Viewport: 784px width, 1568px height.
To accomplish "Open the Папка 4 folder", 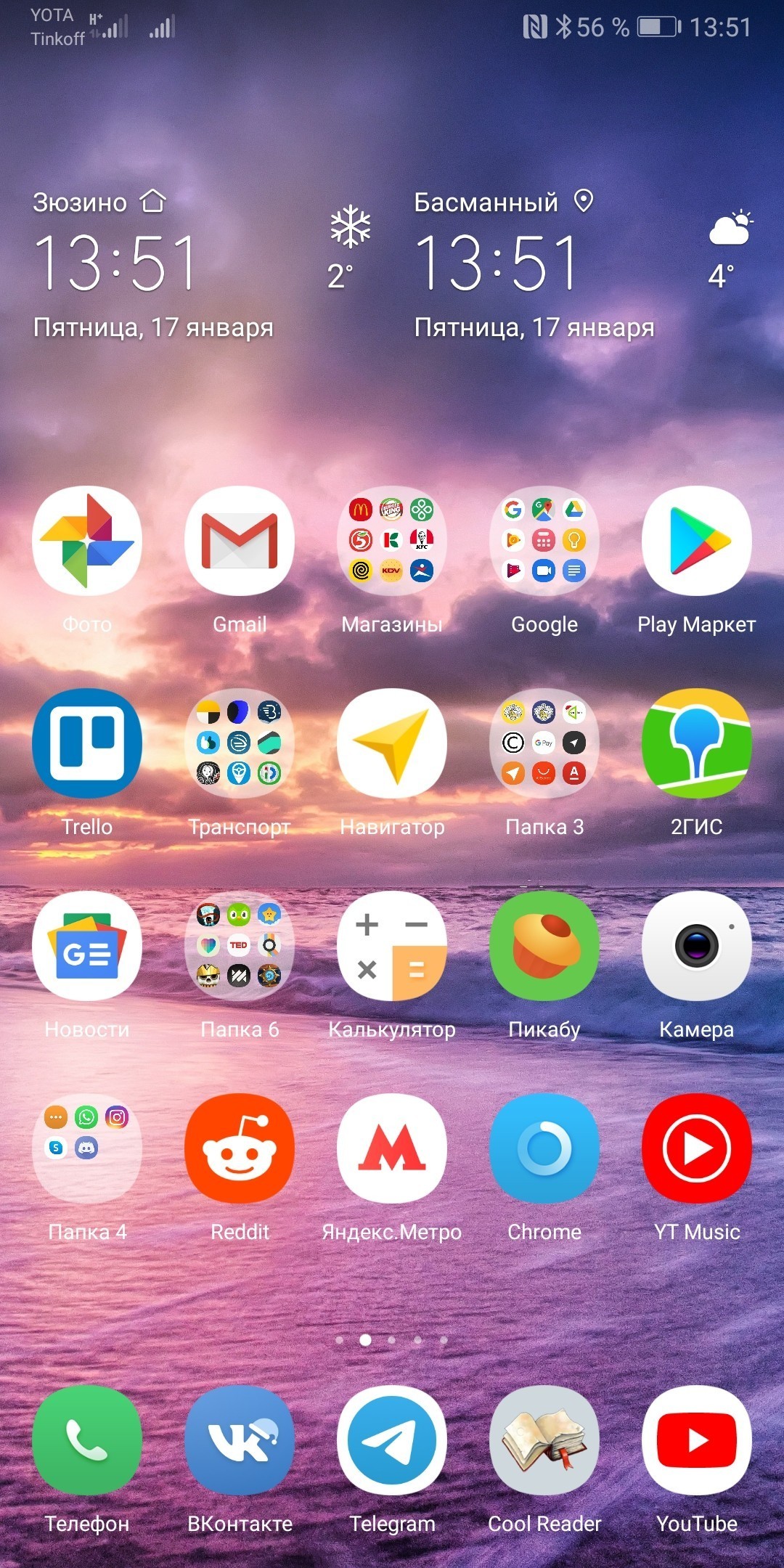I will pyautogui.click(x=87, y=1148).
